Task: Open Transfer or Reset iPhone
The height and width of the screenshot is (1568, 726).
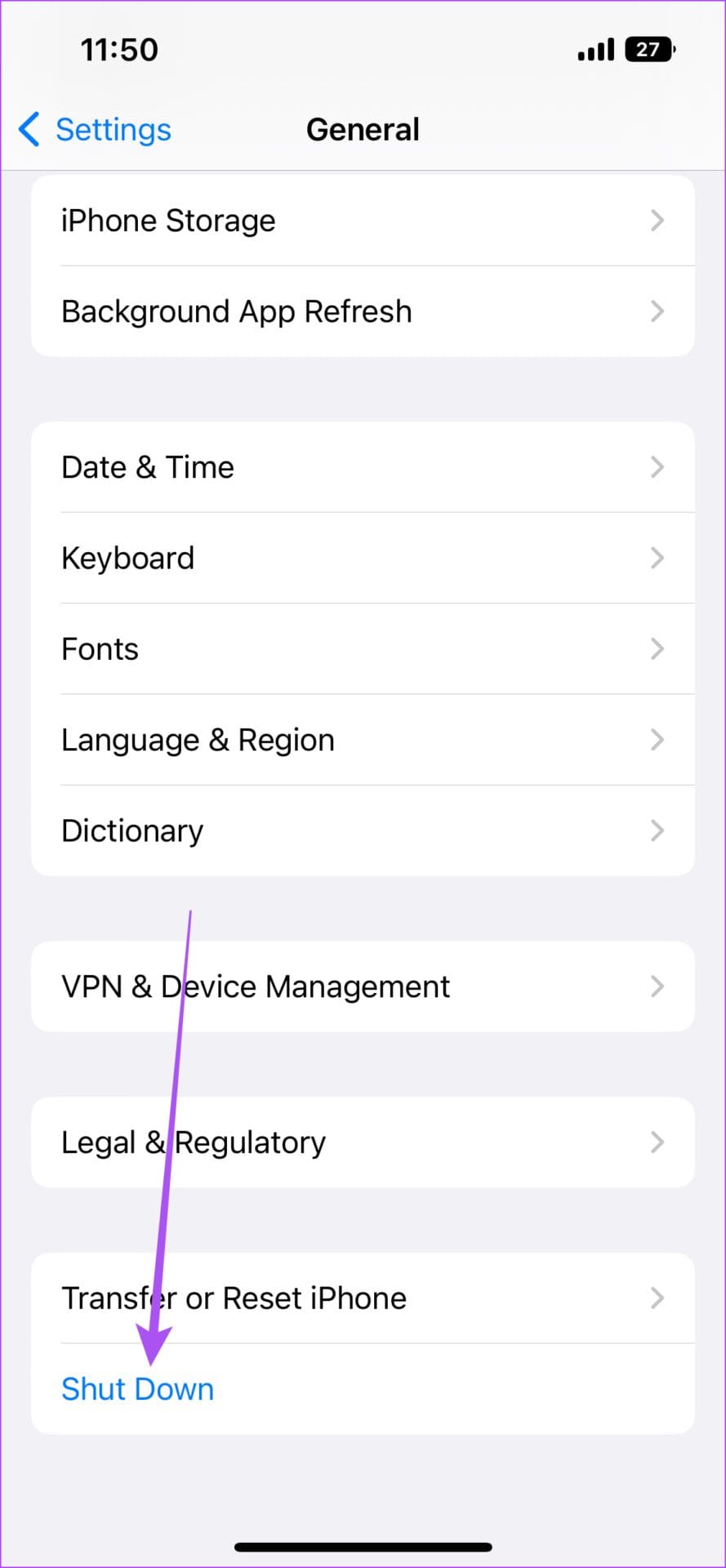Action: 363,1298
